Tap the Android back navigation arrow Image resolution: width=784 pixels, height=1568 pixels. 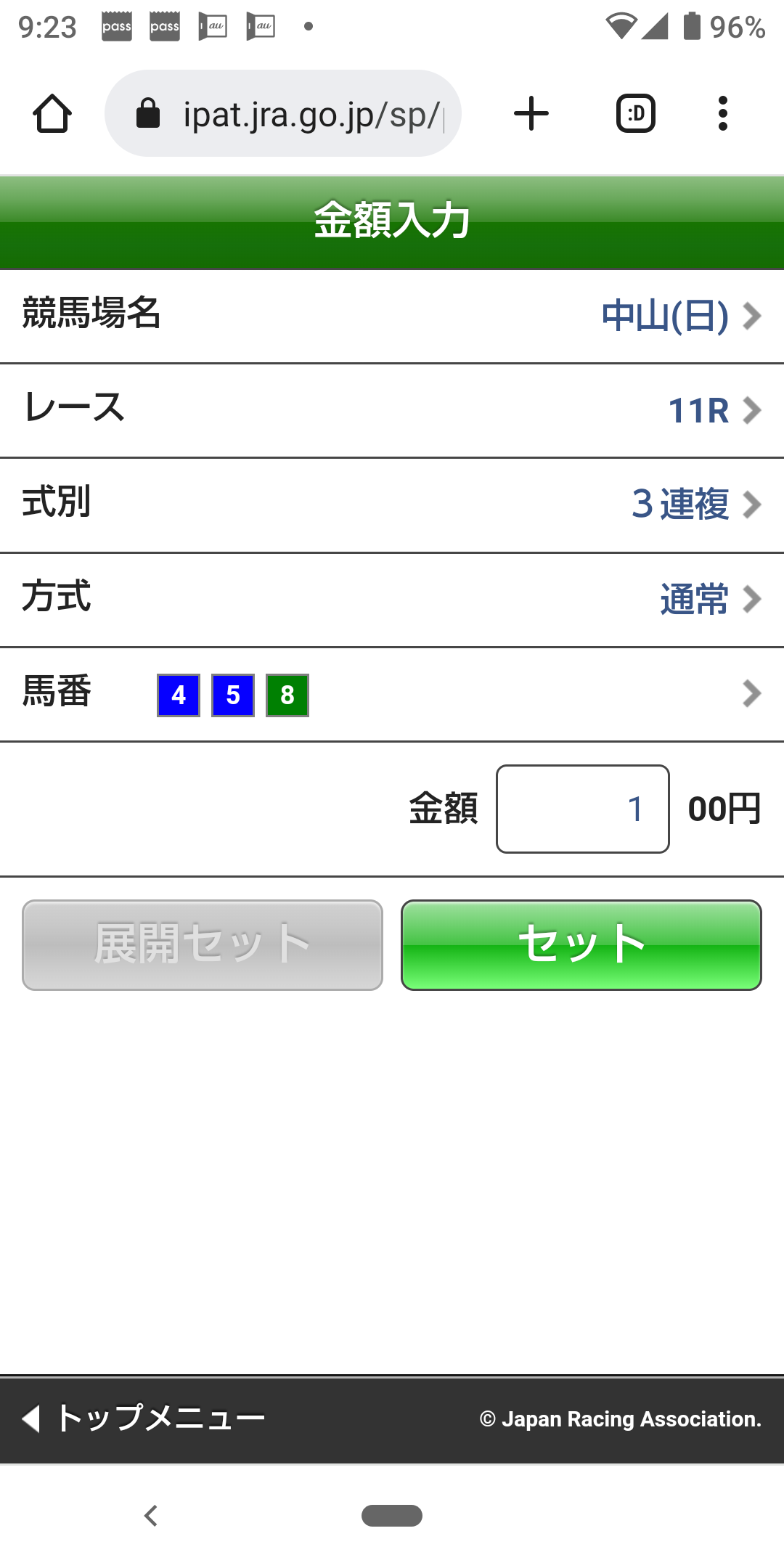click(150, 1516)
